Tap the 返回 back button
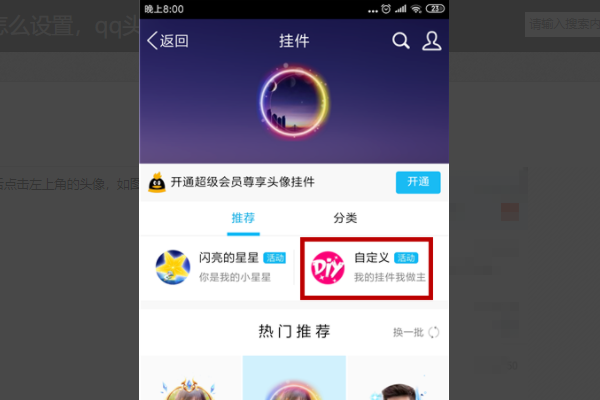This screenshot has height=400, width=600. tap(168, 41)
